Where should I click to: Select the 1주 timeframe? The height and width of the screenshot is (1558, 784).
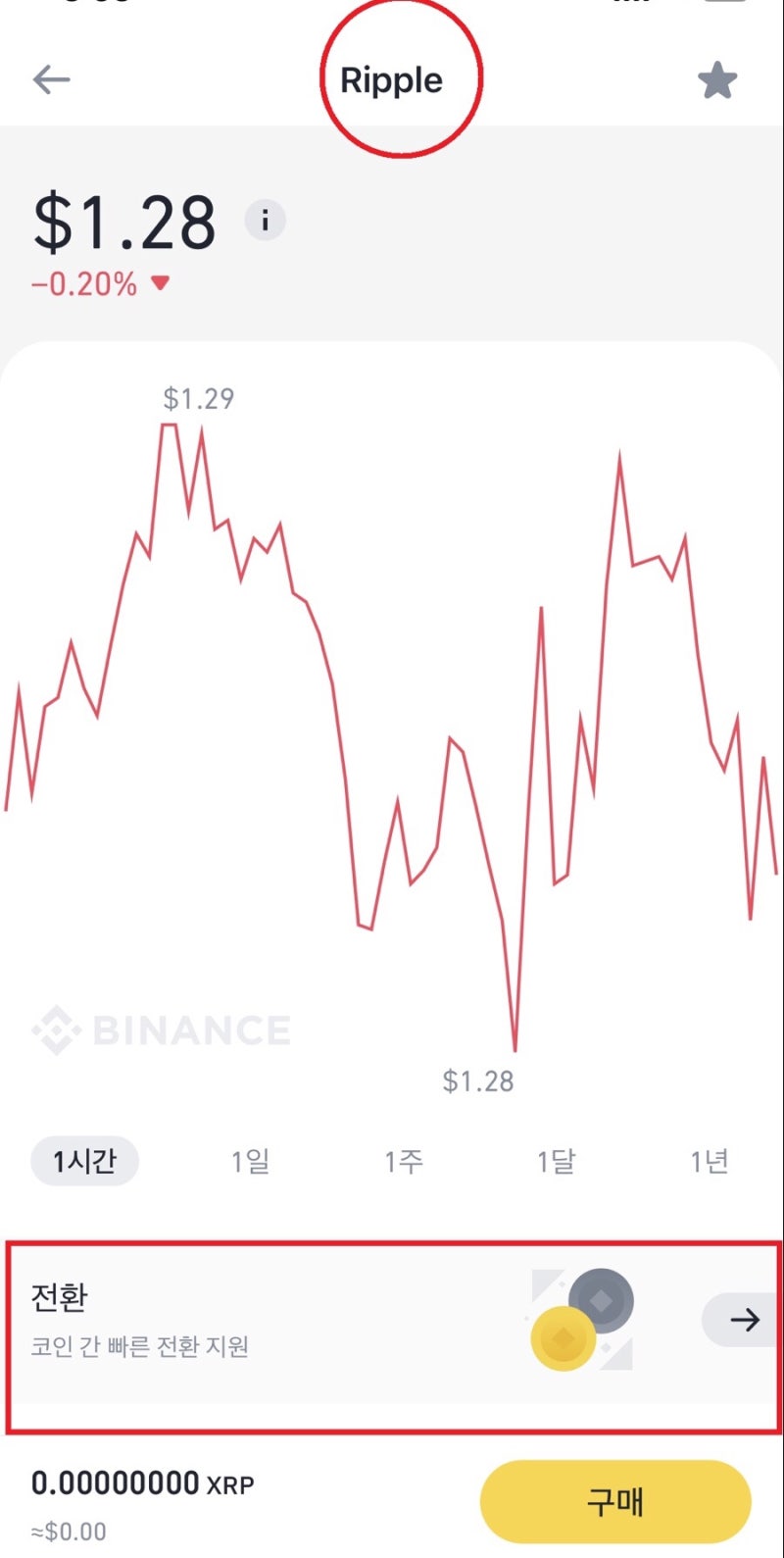404,1161
